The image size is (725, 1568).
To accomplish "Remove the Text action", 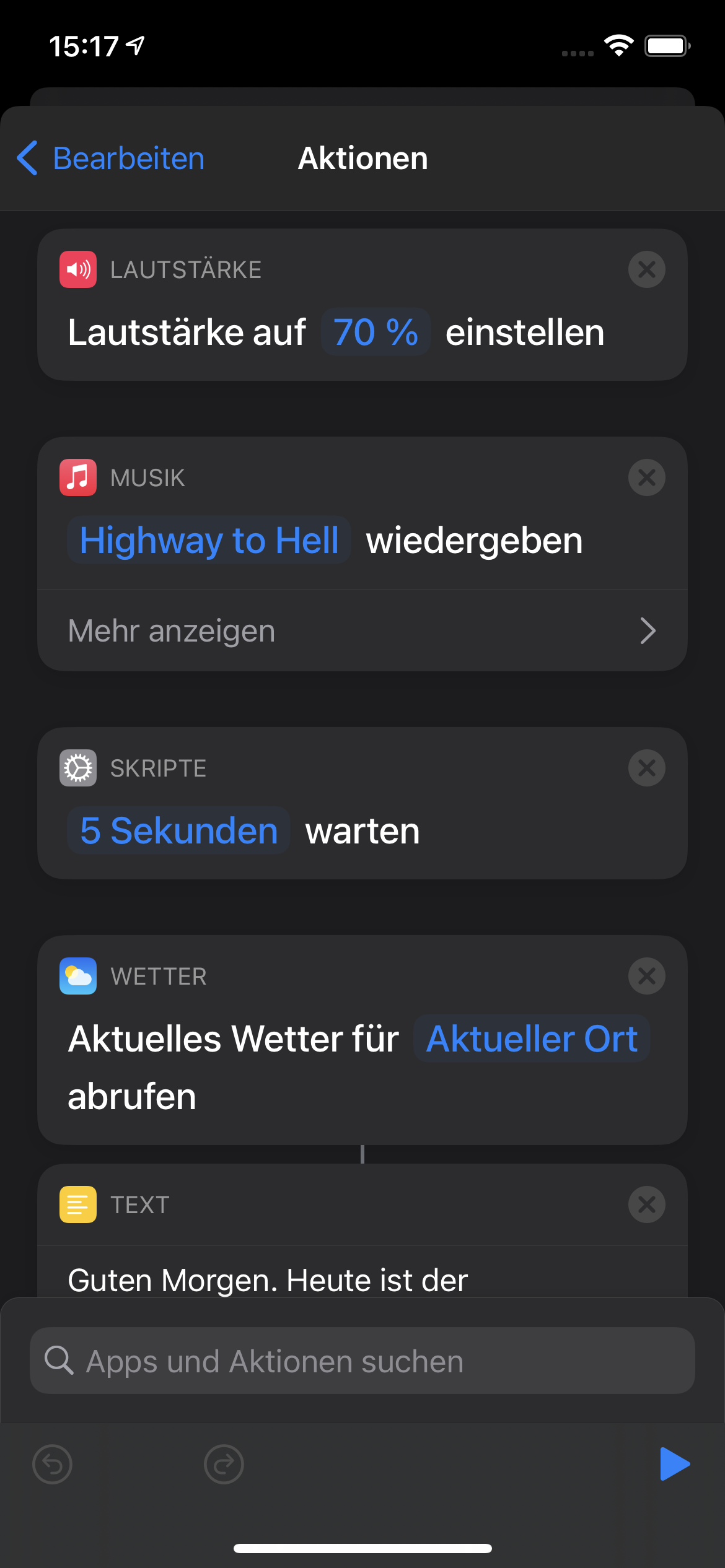I will [646, 1204].
